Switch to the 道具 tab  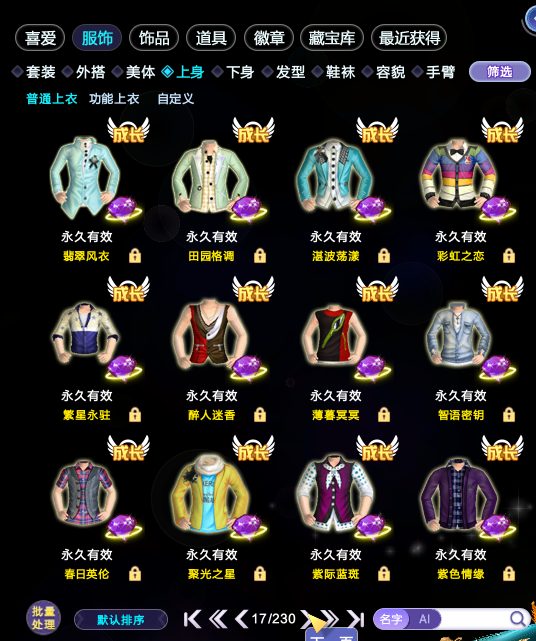pos(211,38)
